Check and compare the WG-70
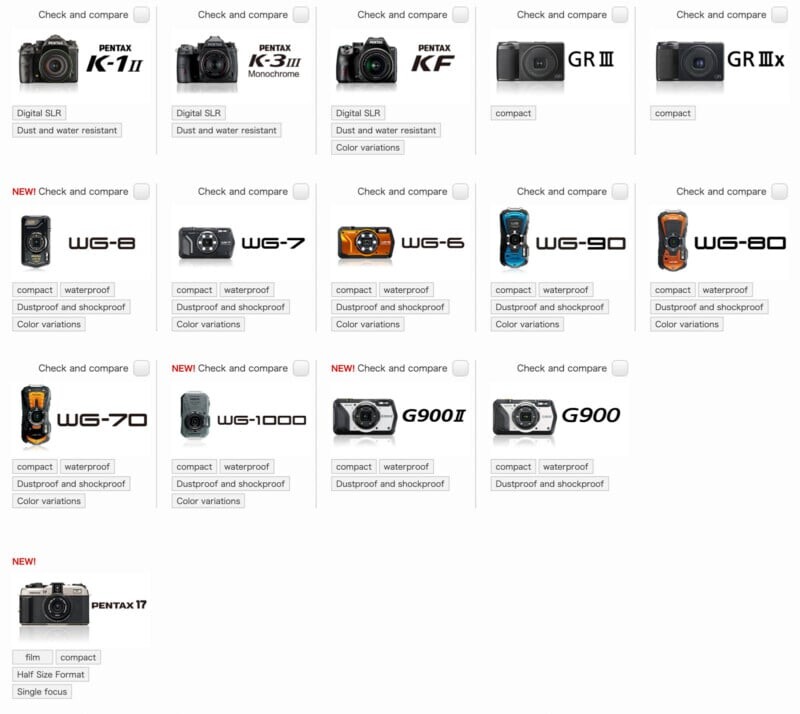Image resolution: width=800 pixels, height=714 pixels. (141, 369)
